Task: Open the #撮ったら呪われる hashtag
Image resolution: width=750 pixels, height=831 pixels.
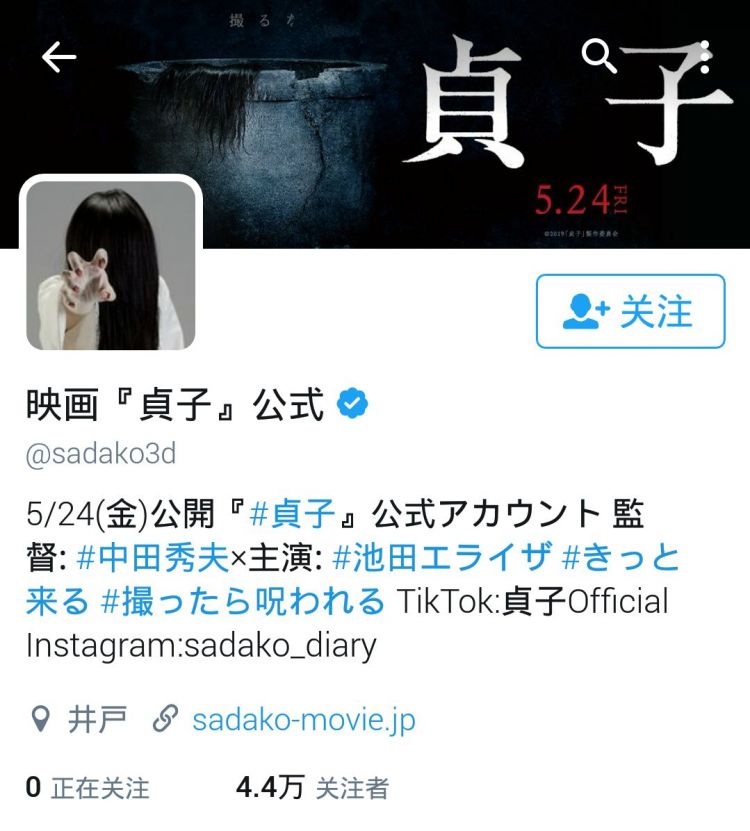Action: click(x=243, y=602)
